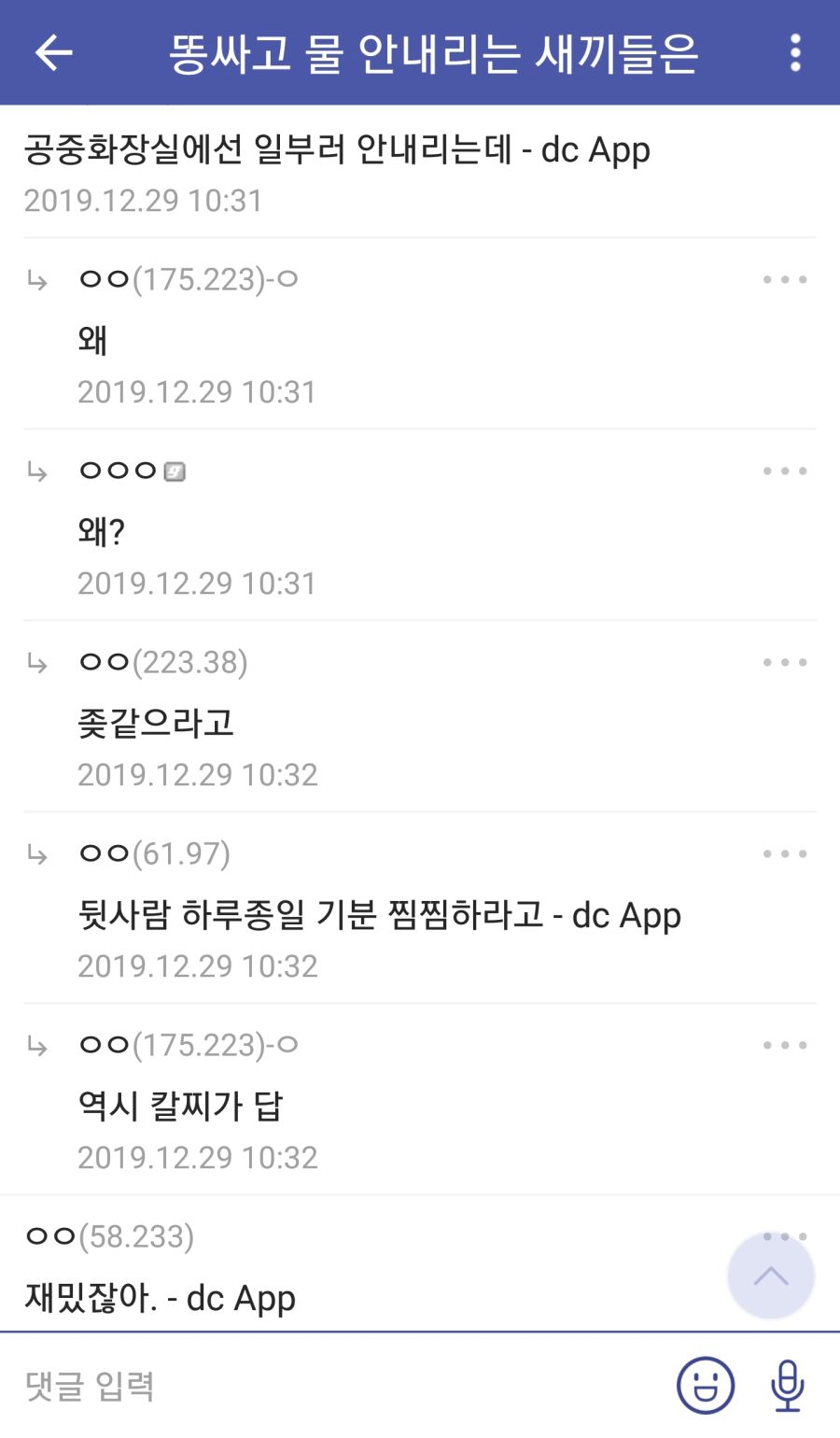Tap the gallery badge icon next to ㅇㅇㅇ
This screenshot has height=1438, width=840.
coord(176,471)
